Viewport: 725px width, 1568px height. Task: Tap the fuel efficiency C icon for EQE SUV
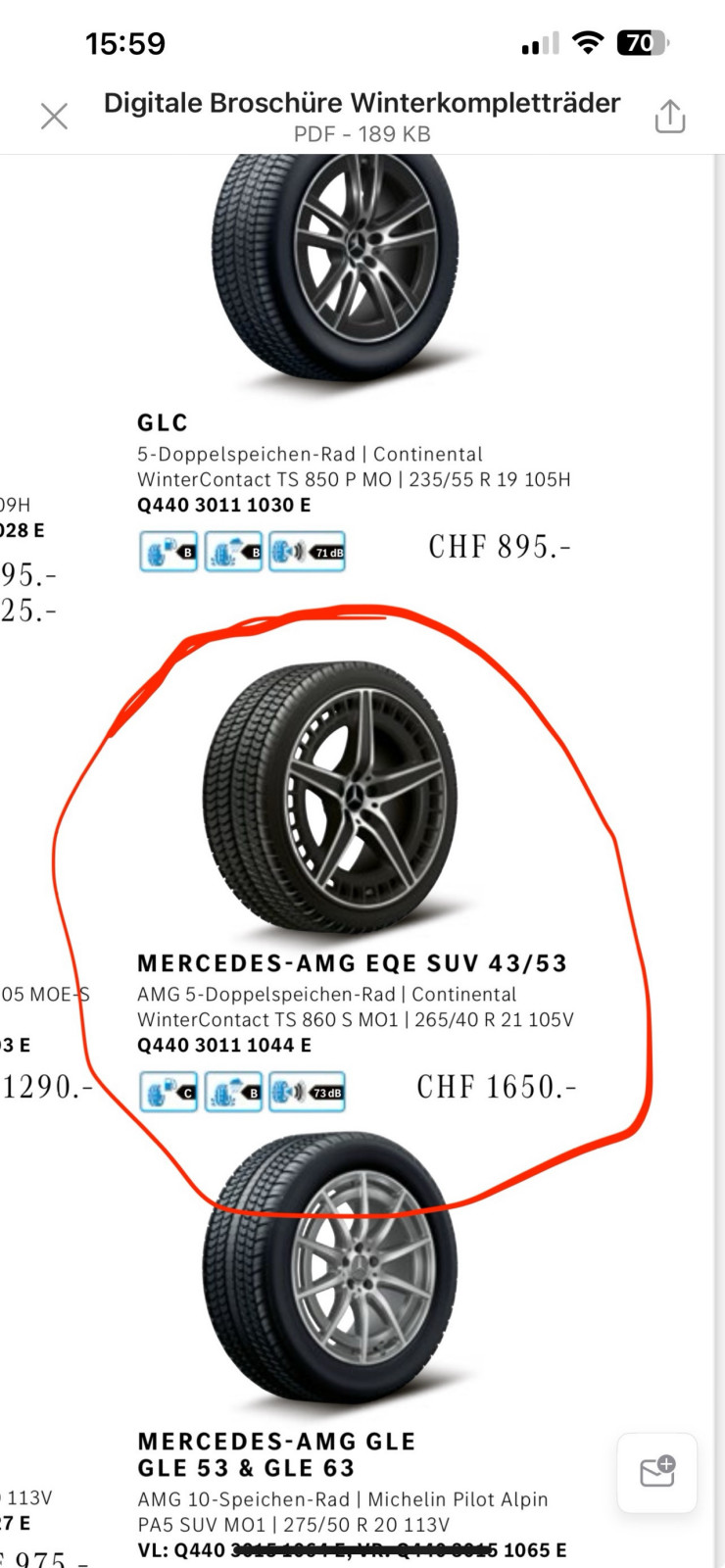pyautogui.click(x=169, y=1092)
